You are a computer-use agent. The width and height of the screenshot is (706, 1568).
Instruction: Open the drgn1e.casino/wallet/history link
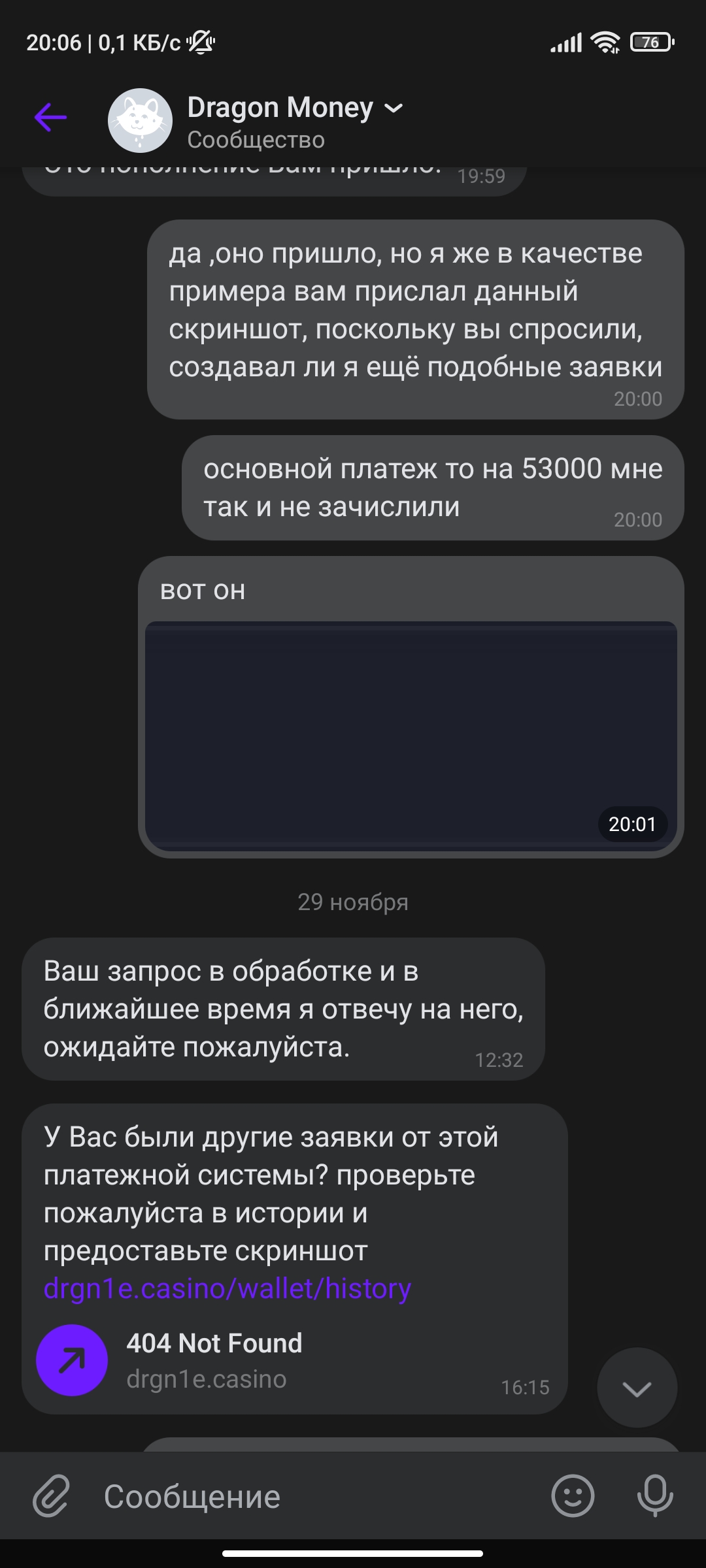coord(227,1288)
